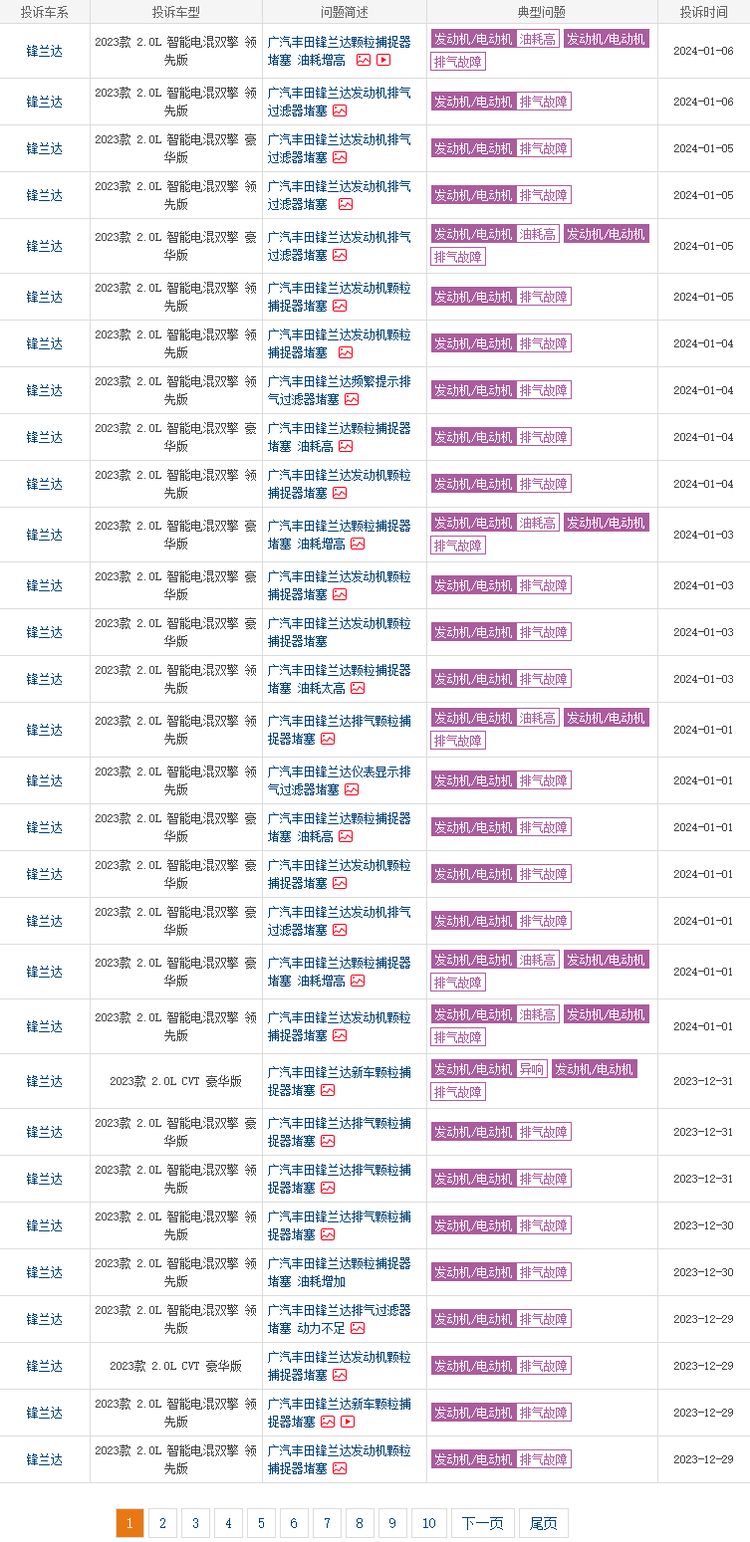750x1542 pixels.
Task: Go to the last page via 尾页
Action: (x=543, y=1523)
